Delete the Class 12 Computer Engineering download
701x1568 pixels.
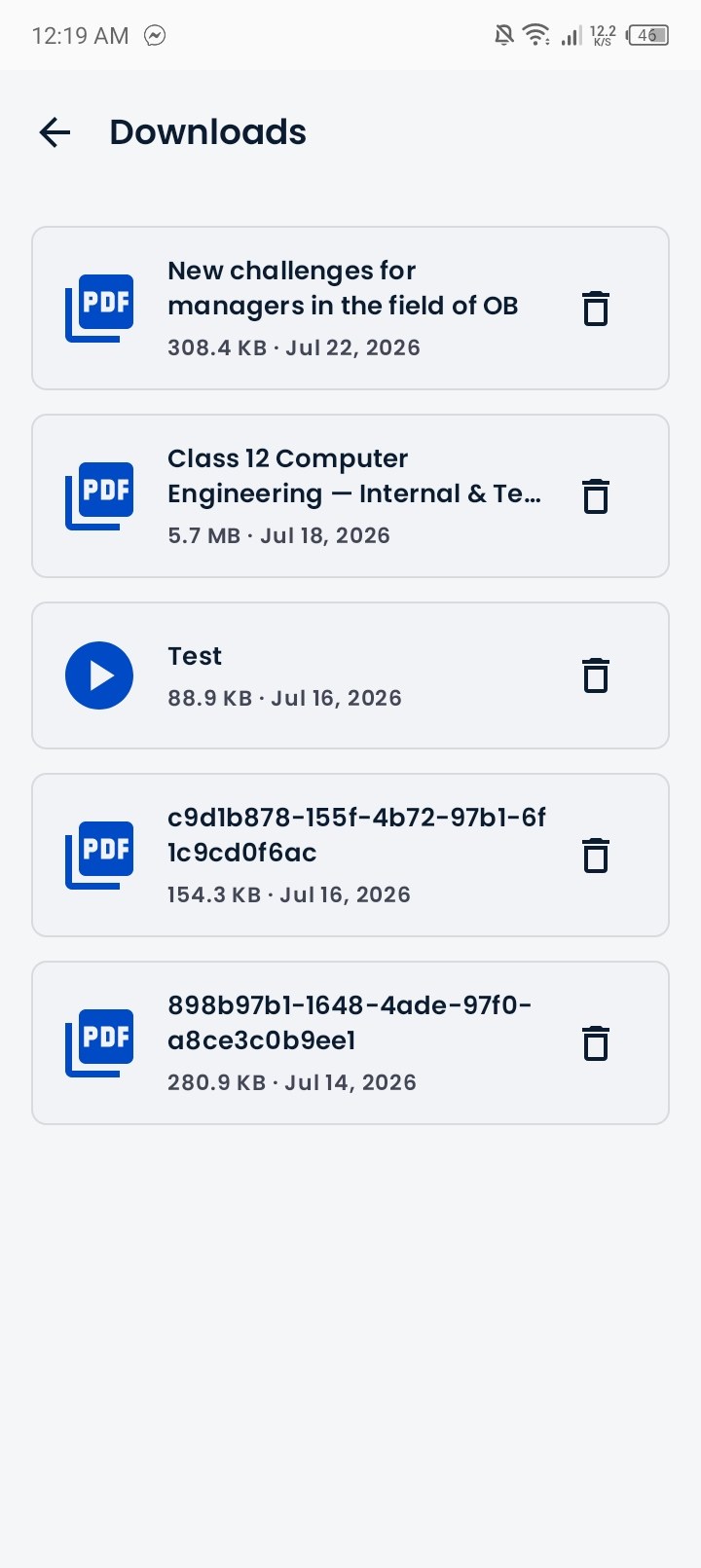596,496
